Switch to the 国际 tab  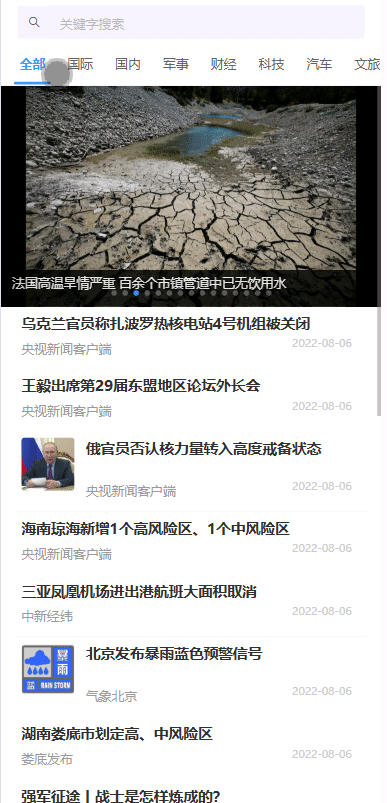point(80,65)
